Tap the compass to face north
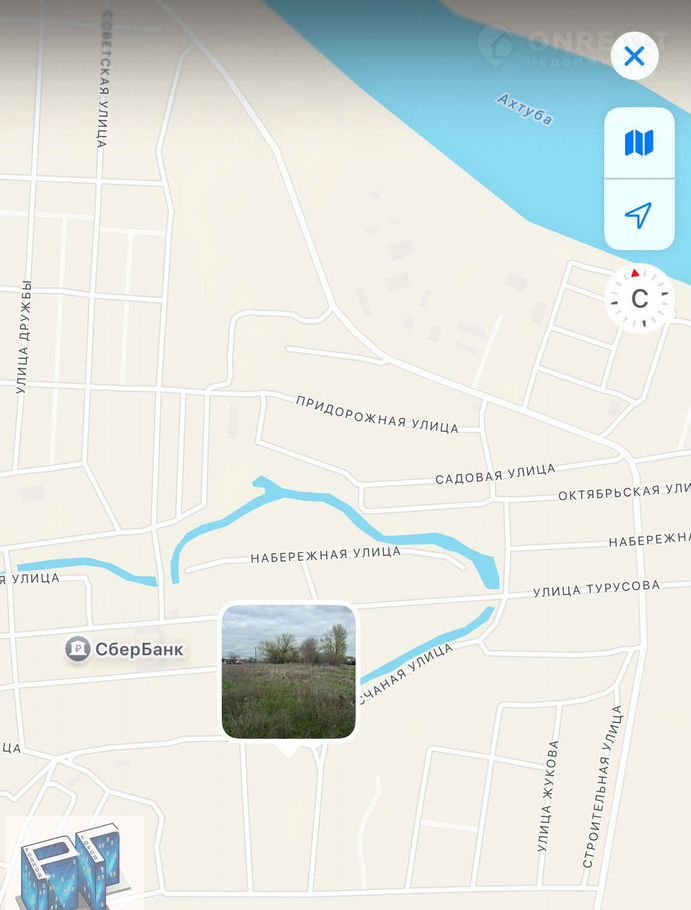Image resolution: width=691 pixels, height=910 pixels. [x=639, y=298]
